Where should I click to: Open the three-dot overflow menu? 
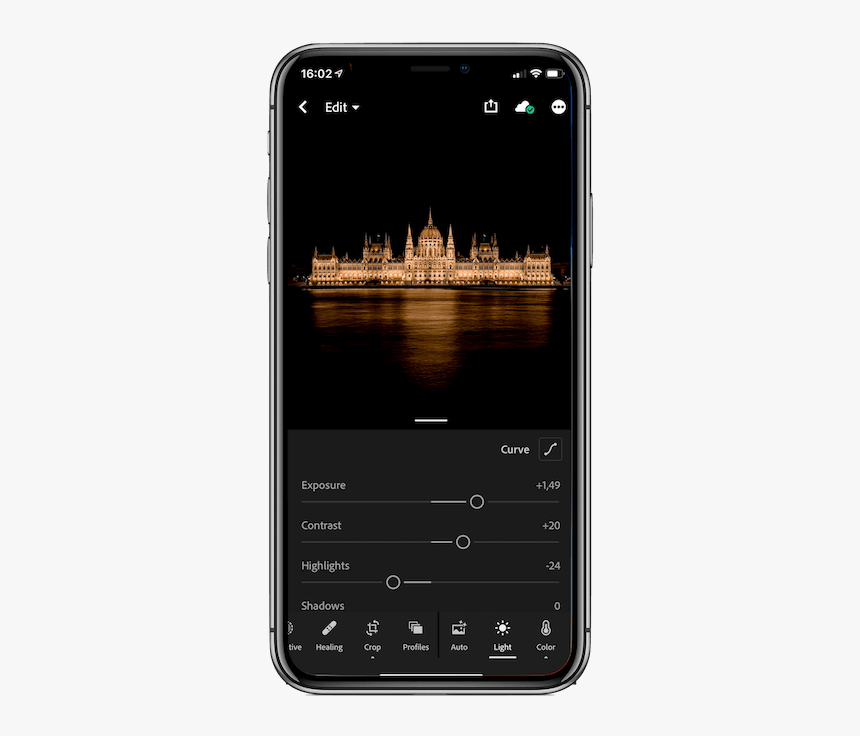(558, 107)
